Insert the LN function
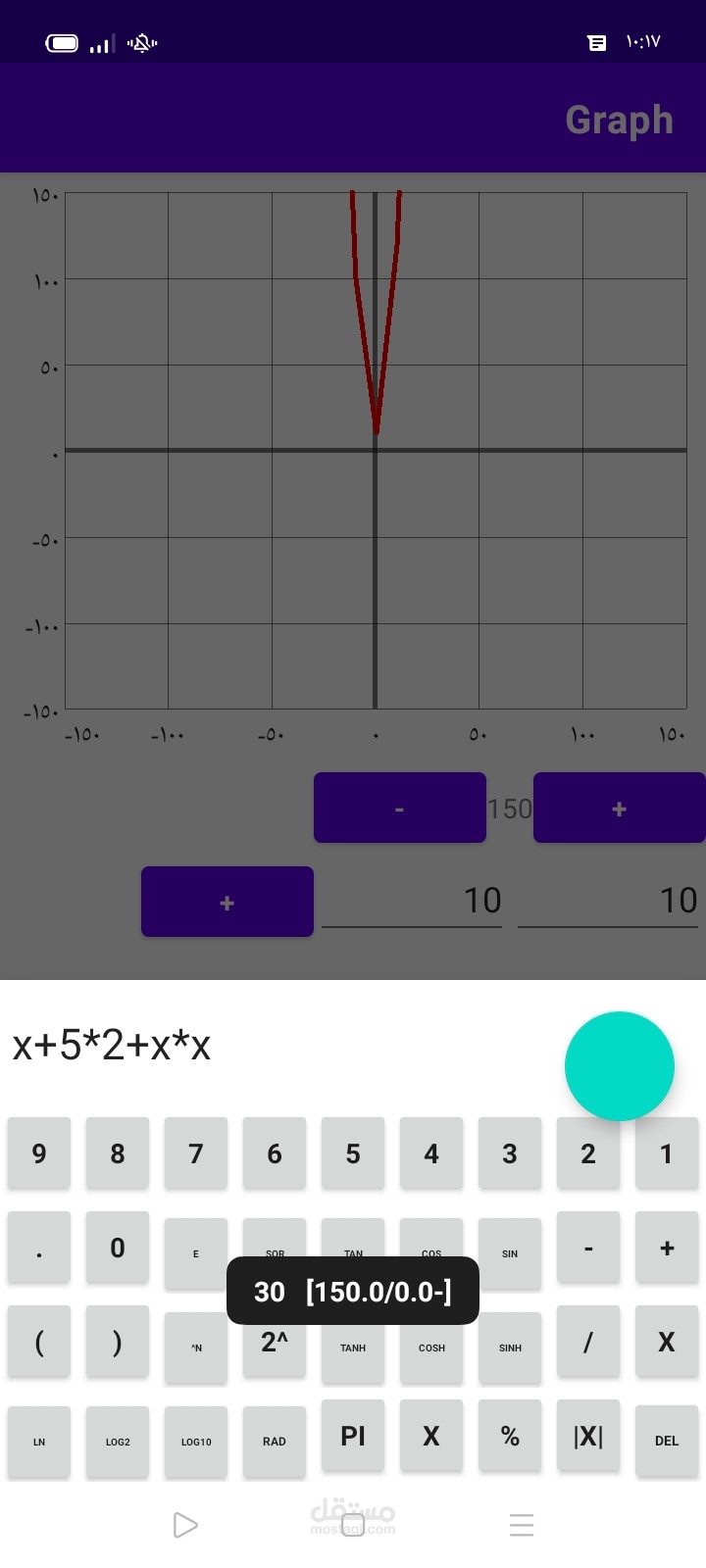 tap(39, 1442)
